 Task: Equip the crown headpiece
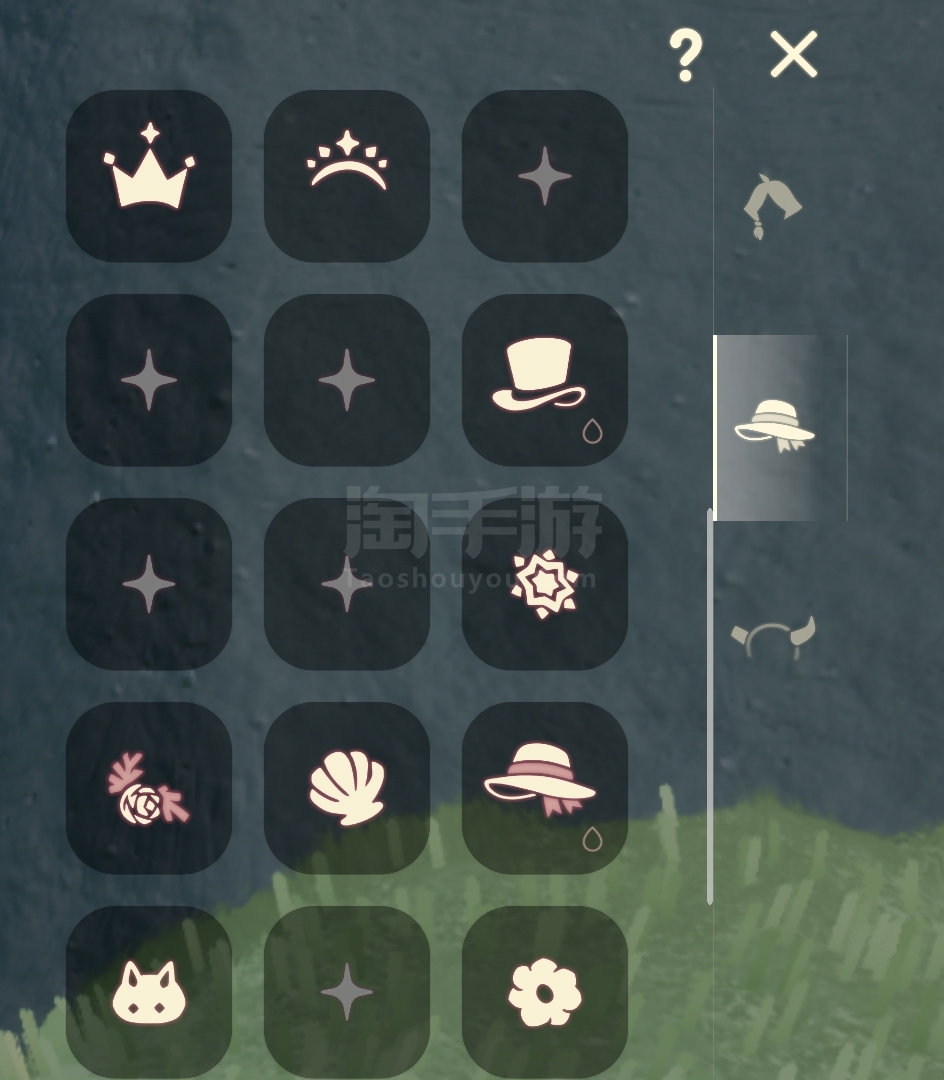149,176
